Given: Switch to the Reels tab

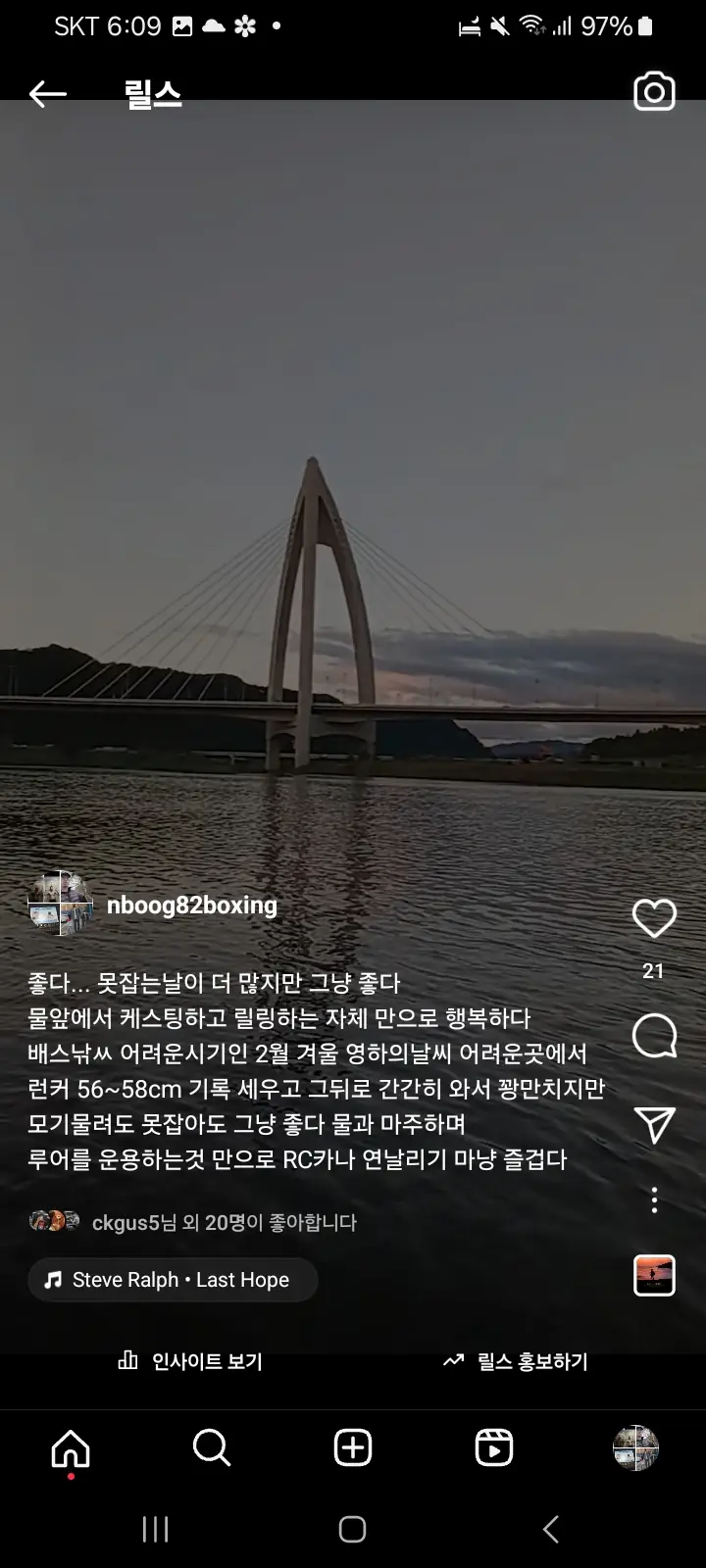Looking at the screenshot, I should tap(494, 1447).
